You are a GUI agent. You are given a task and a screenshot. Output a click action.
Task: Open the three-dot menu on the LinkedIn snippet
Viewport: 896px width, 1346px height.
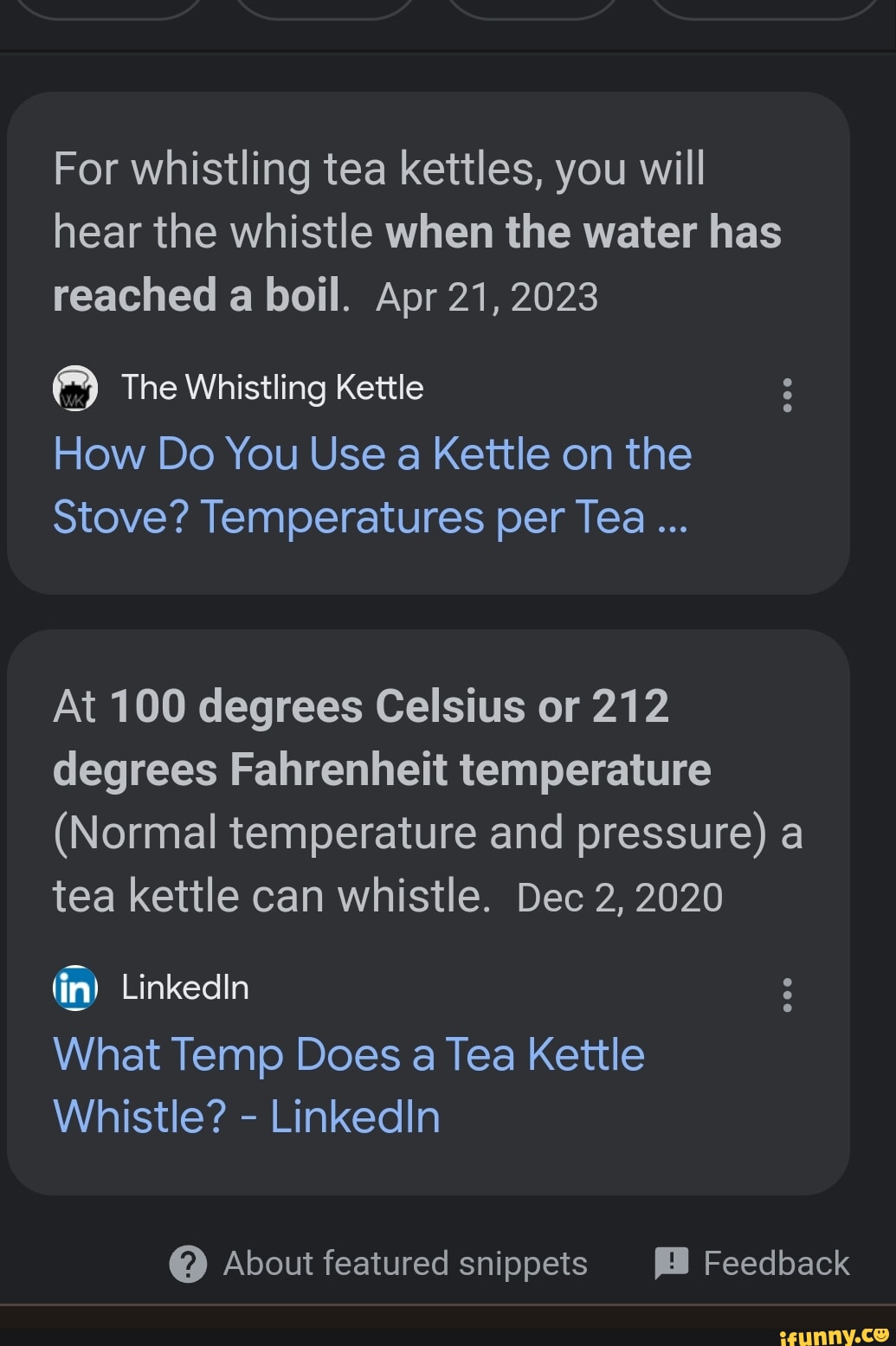[x=787, y=994]
